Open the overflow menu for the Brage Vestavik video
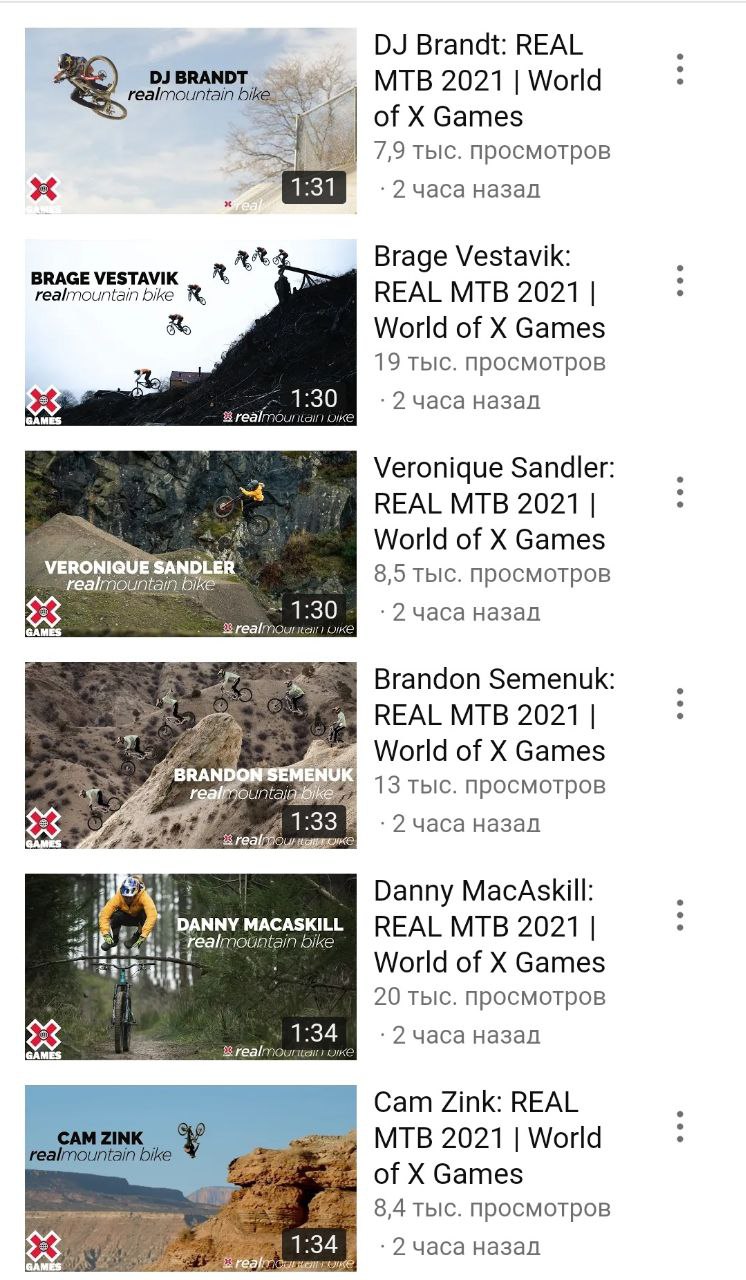Image resolution: width=746 pixels, height=1280 pixels. pyautogui.click(x=680, y=281)
